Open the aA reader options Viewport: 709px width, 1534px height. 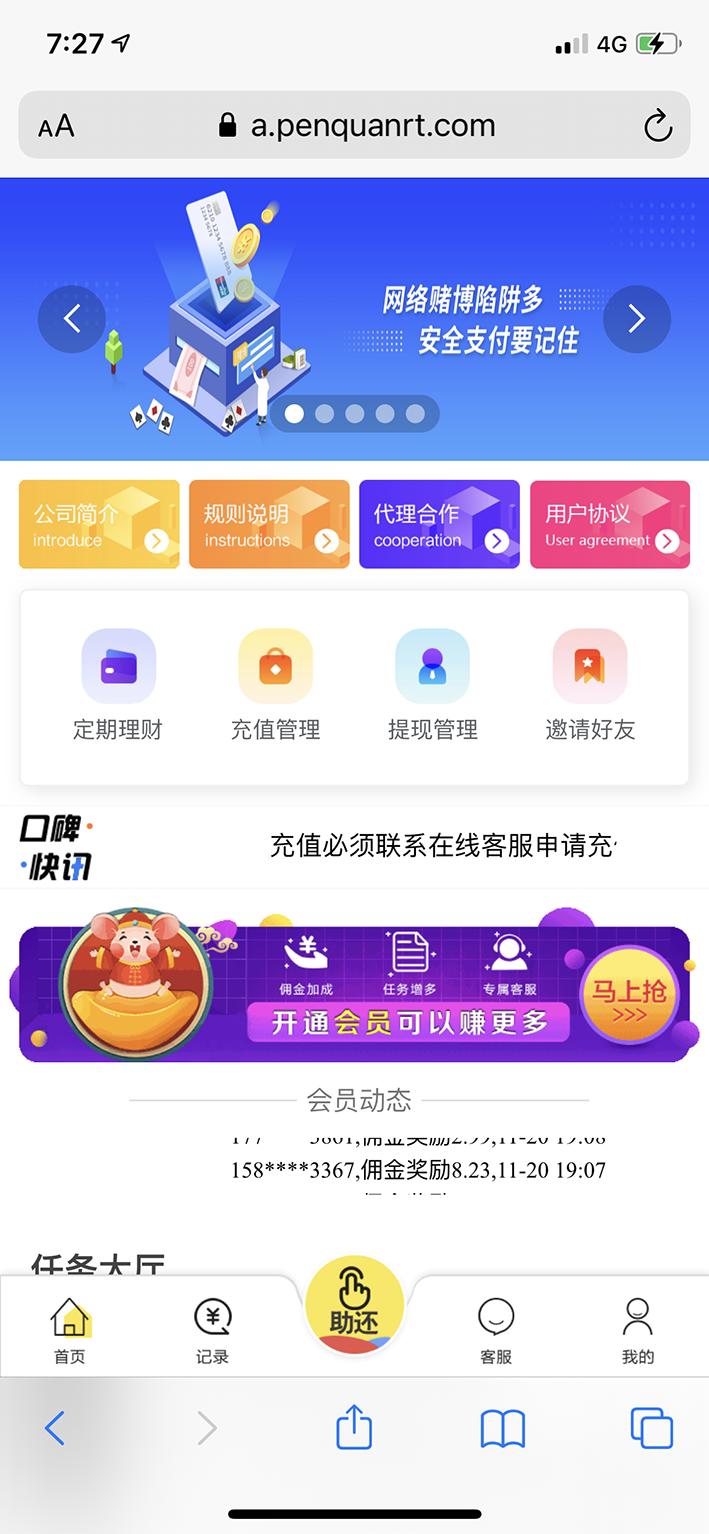pyautogui.click(x=56, y=126)
